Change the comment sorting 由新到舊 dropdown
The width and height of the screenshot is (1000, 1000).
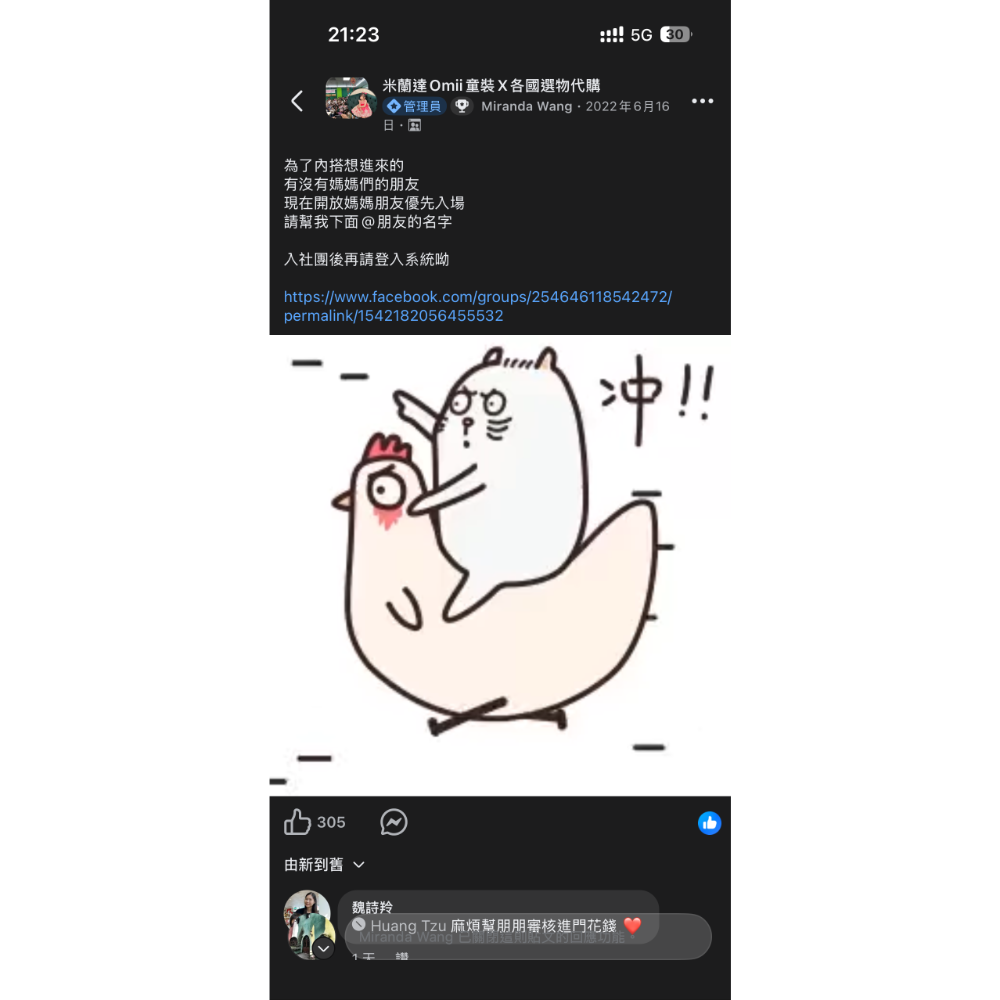[x=325, y=864]
